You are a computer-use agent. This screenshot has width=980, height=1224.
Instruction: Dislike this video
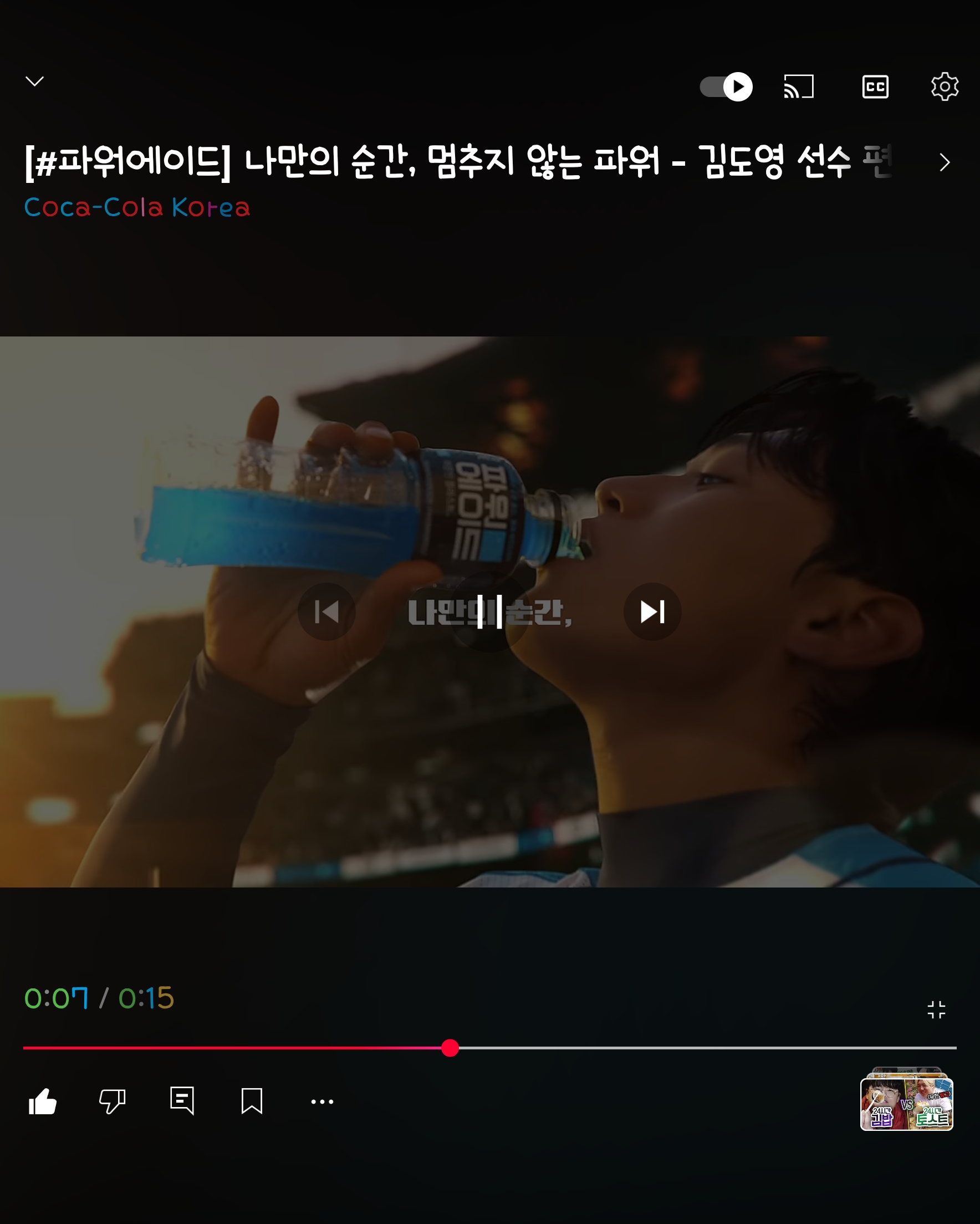(113, 1102)
